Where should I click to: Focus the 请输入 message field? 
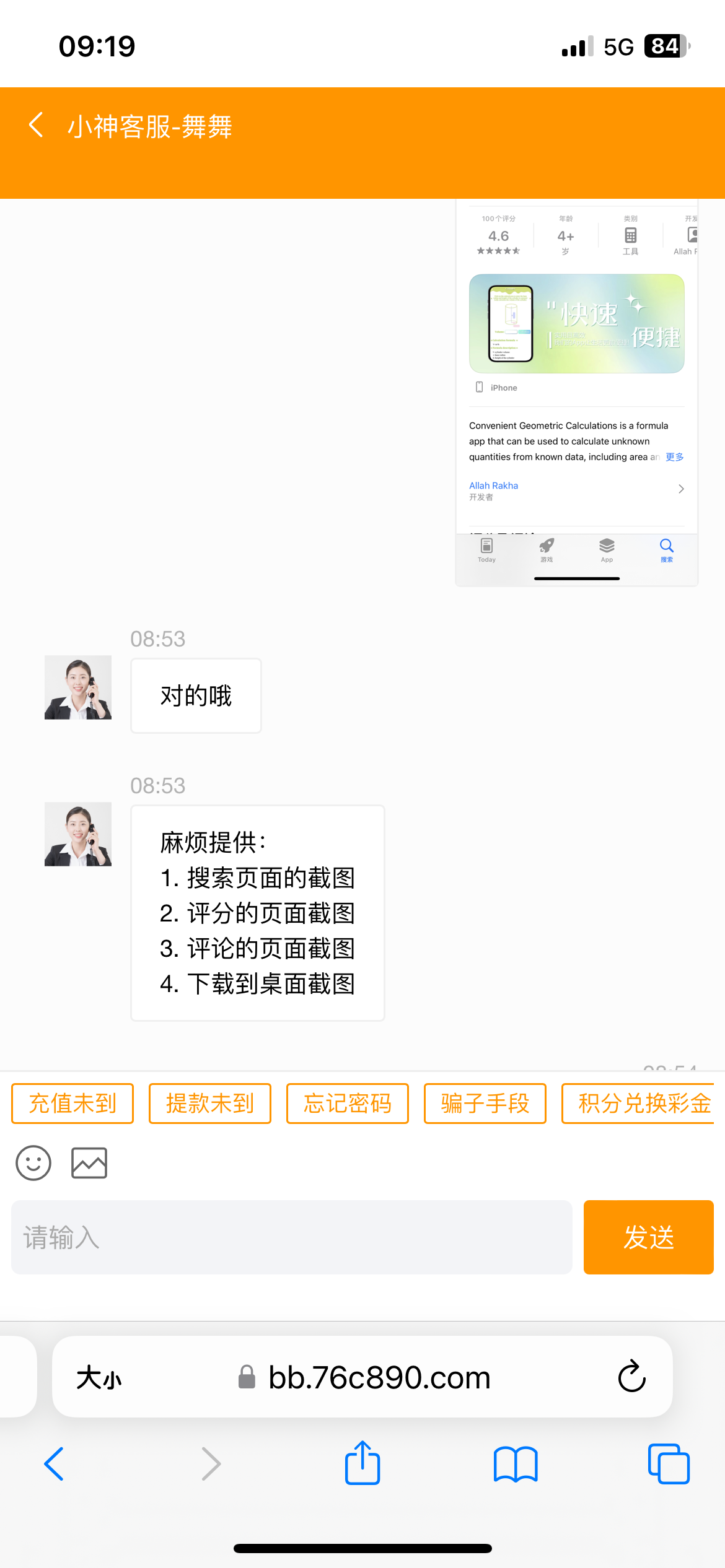click(291, 1237)
